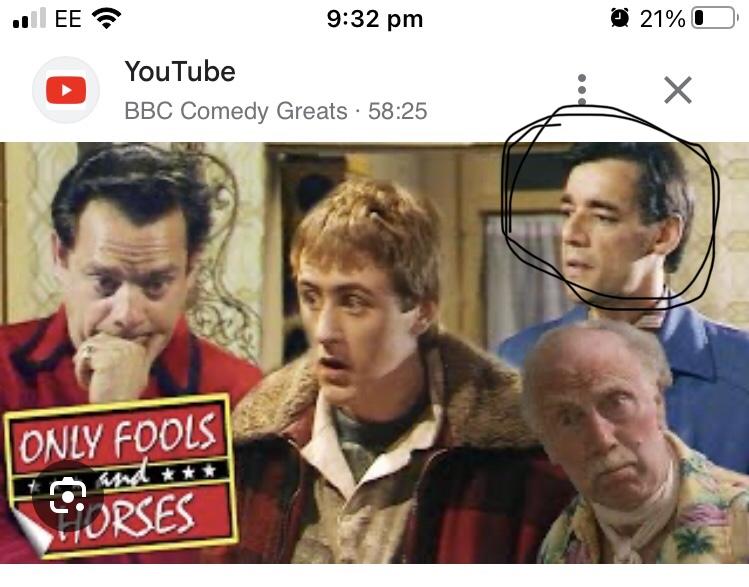The width and height of the screenshot is (749, 587).
Task: Open the Only Fools and Horses video
Action: pos(374,350)
